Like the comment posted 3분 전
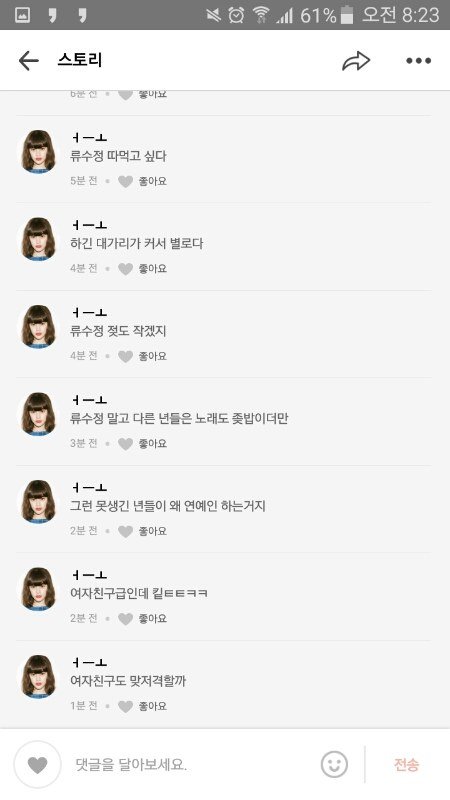Image resolution: width=450 pixels, height=800 pixels. (x=142, y=443)
